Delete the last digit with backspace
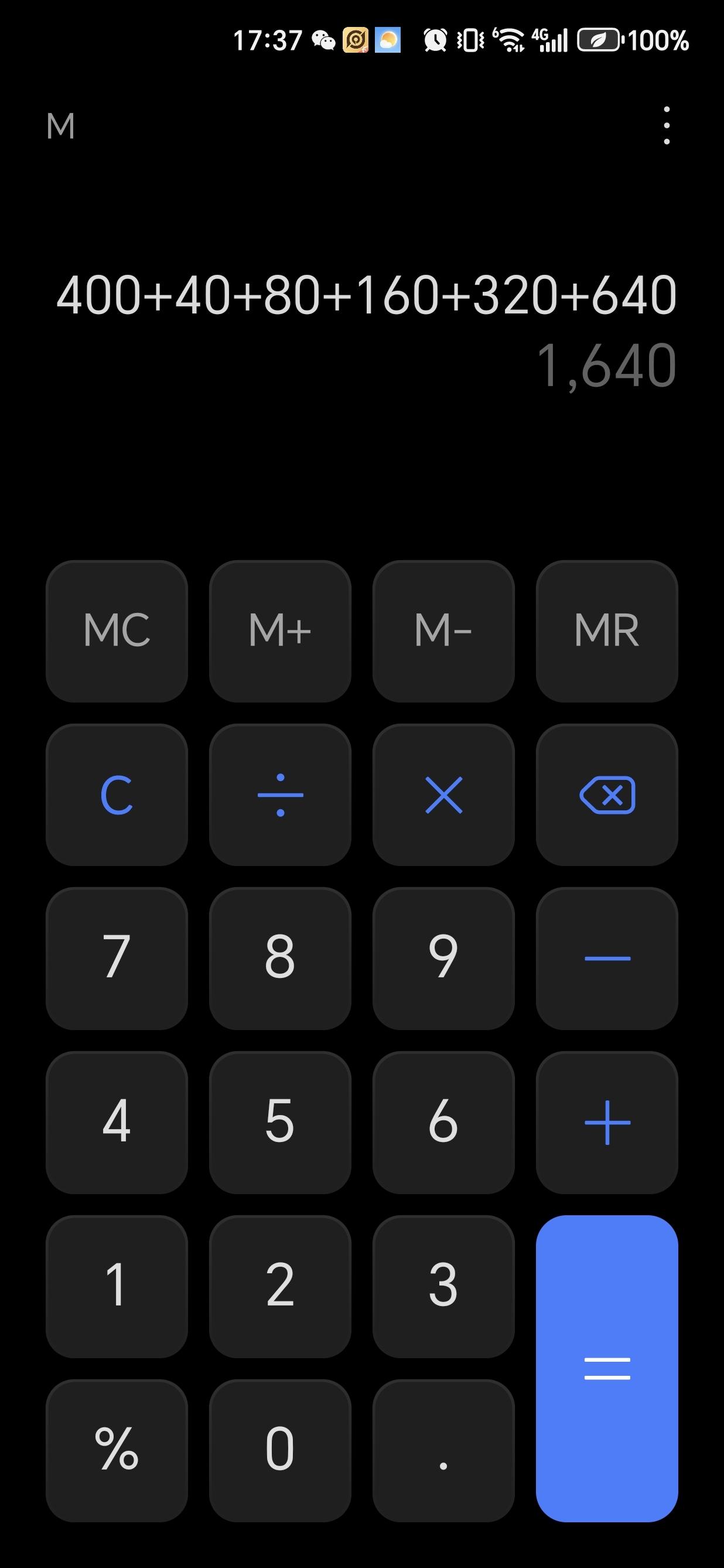724x1568 pixels. (607, 795)
